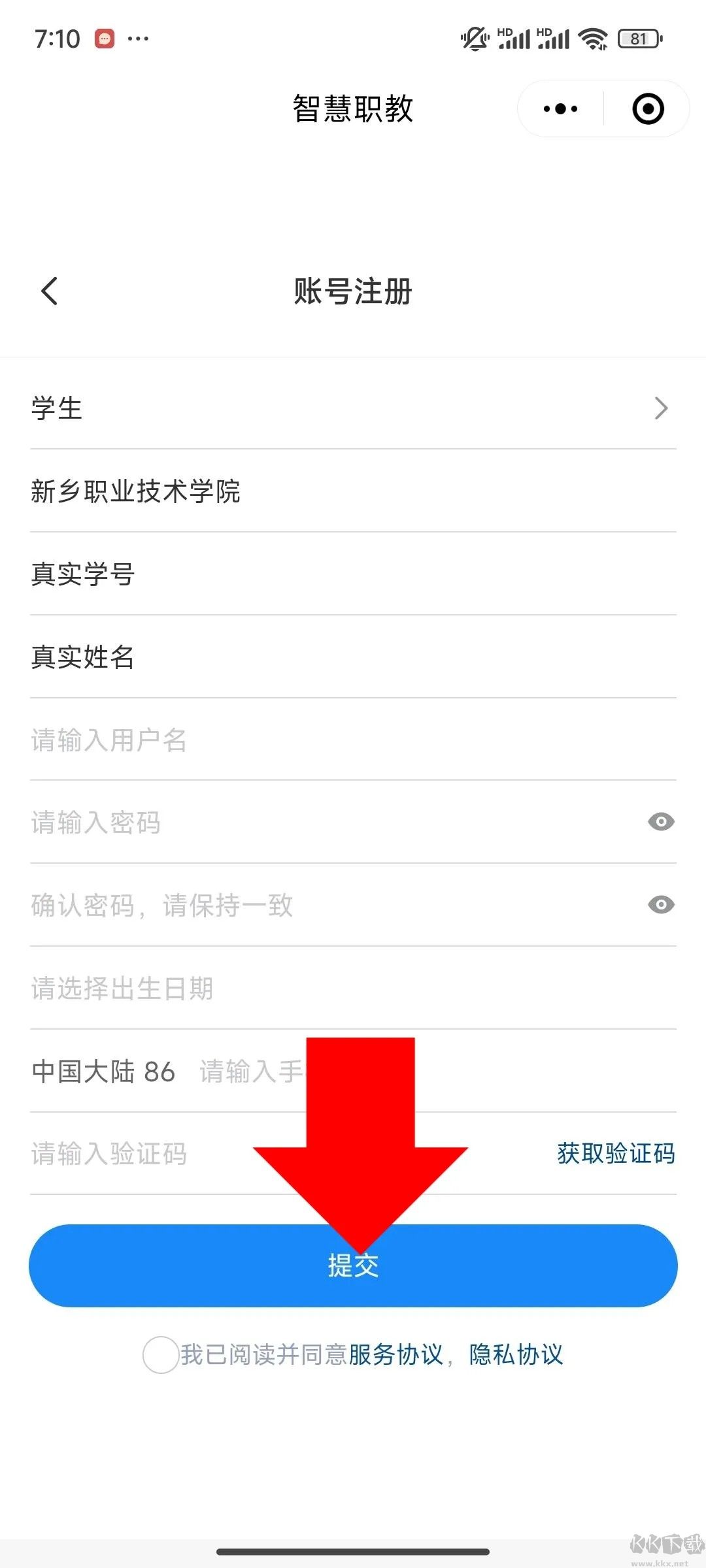The height and width of the screenshot is (1568, 706).
Task: Tap the 提交 submit button
Action: point(353,1265)
